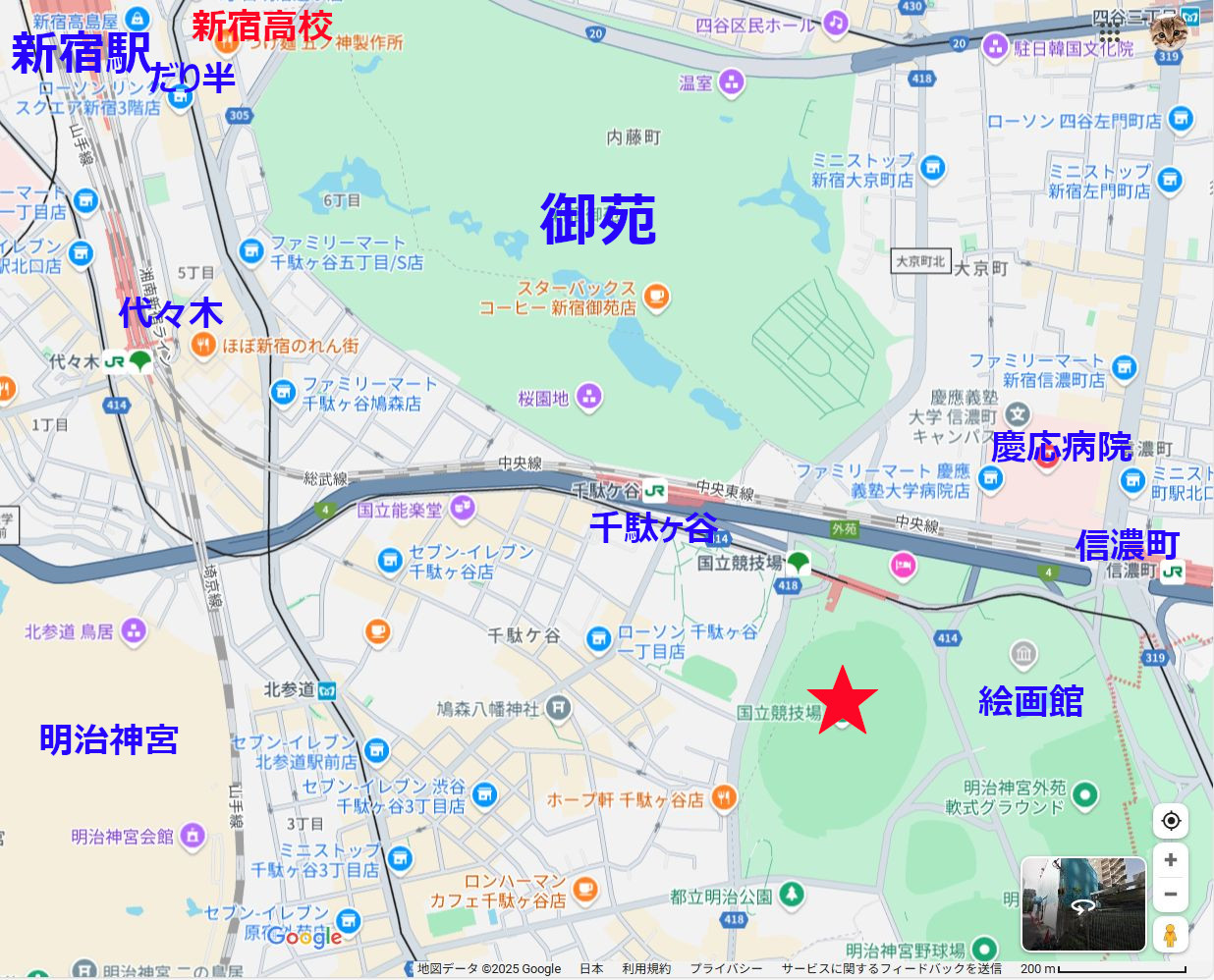Image resolution: width=1214 pixels, height=980 pixels.
Task: Select the スターバックス コーヒー 新宿御苑店 pin
Action: coord(657,297)
